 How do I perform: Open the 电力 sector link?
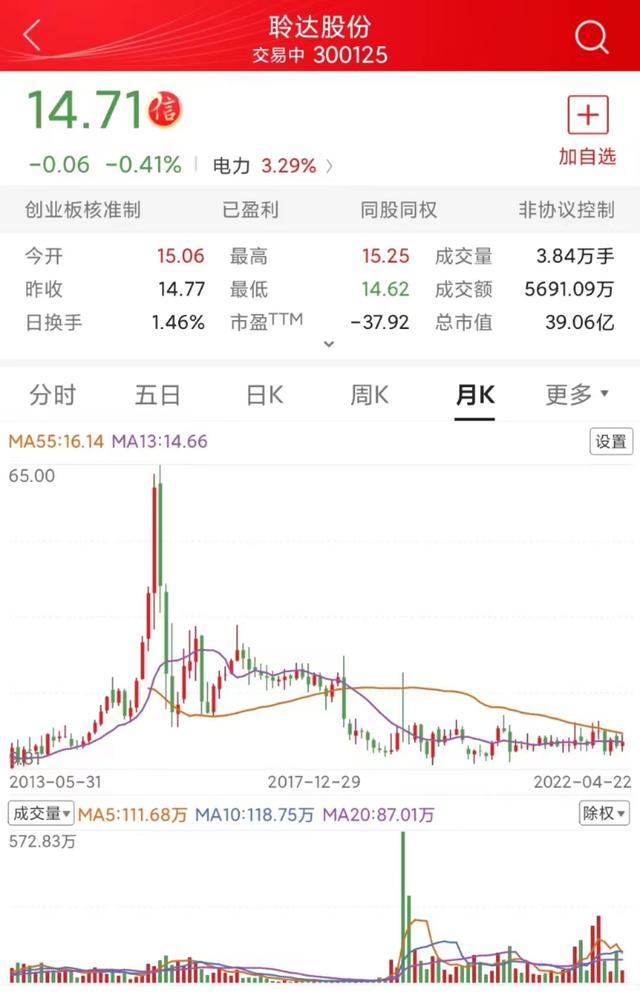pos(273,165)
